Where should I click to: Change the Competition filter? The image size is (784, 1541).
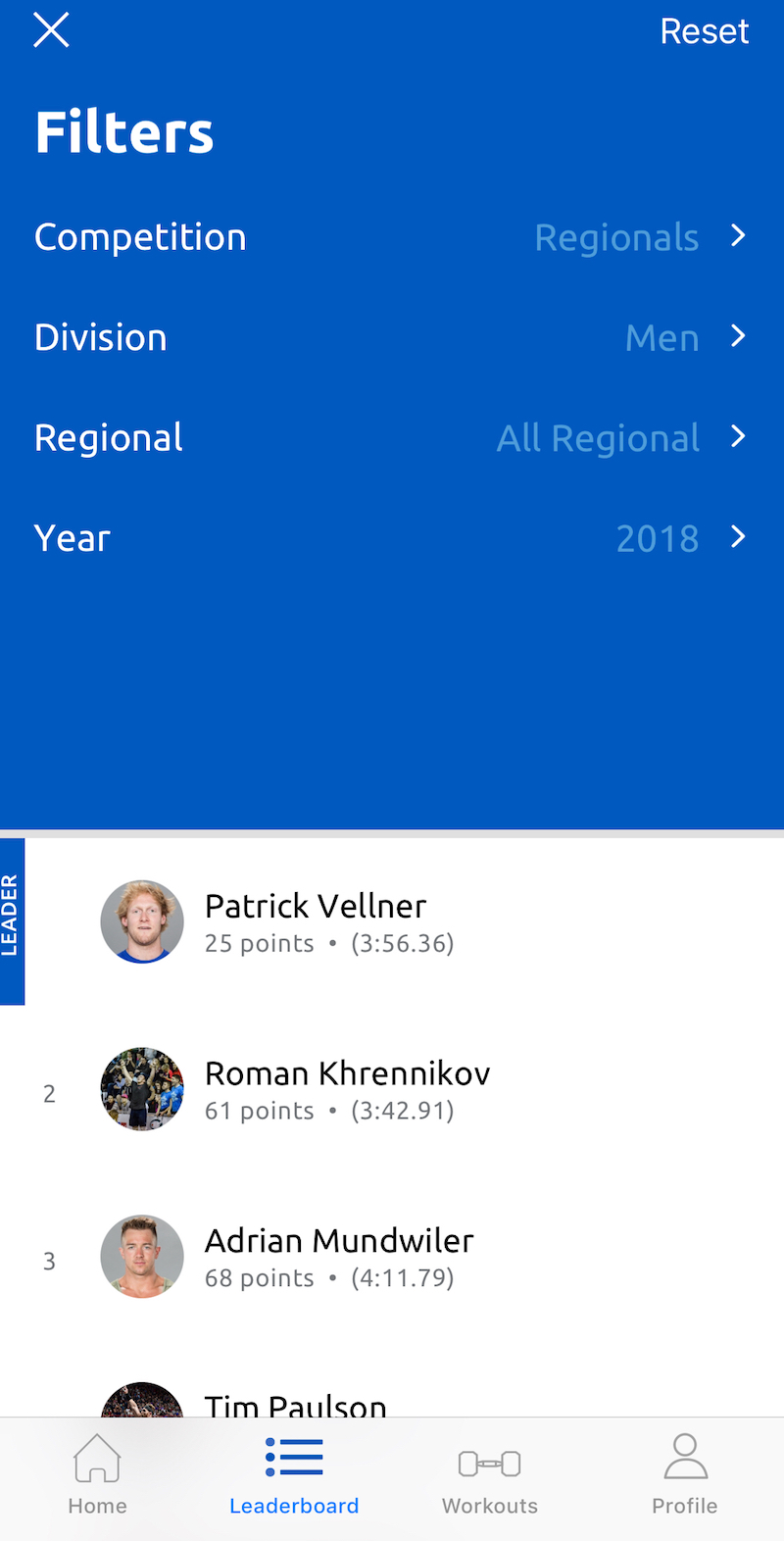tap(392, 237)
